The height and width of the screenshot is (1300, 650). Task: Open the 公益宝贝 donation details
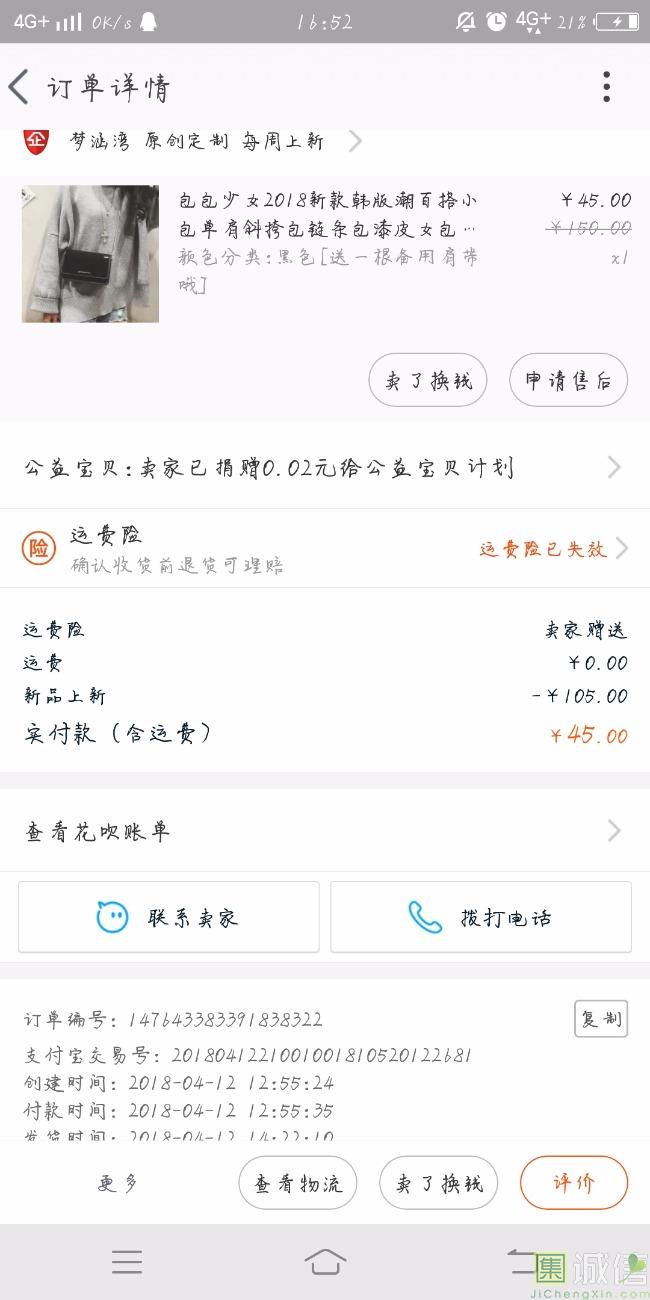(325, 467)
